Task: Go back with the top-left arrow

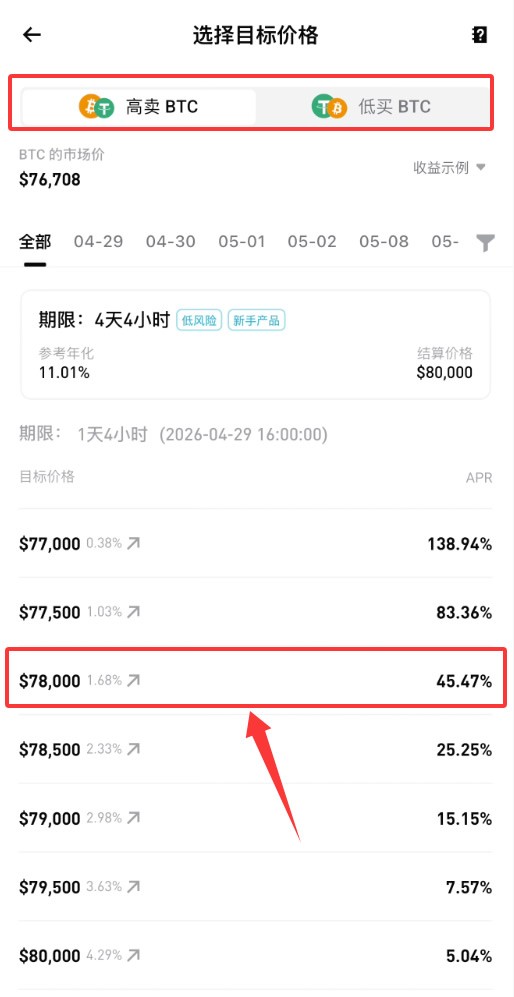Action: [x=32, y=35]
